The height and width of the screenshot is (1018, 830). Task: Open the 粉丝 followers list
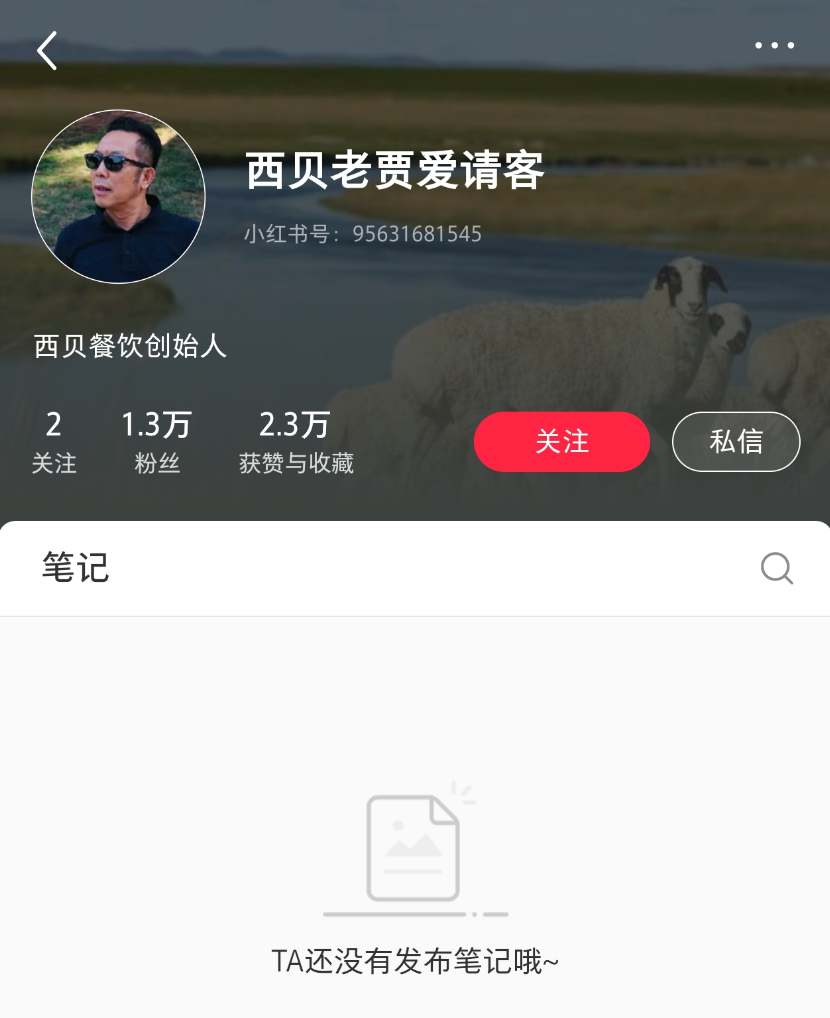[x=156, y=441]
